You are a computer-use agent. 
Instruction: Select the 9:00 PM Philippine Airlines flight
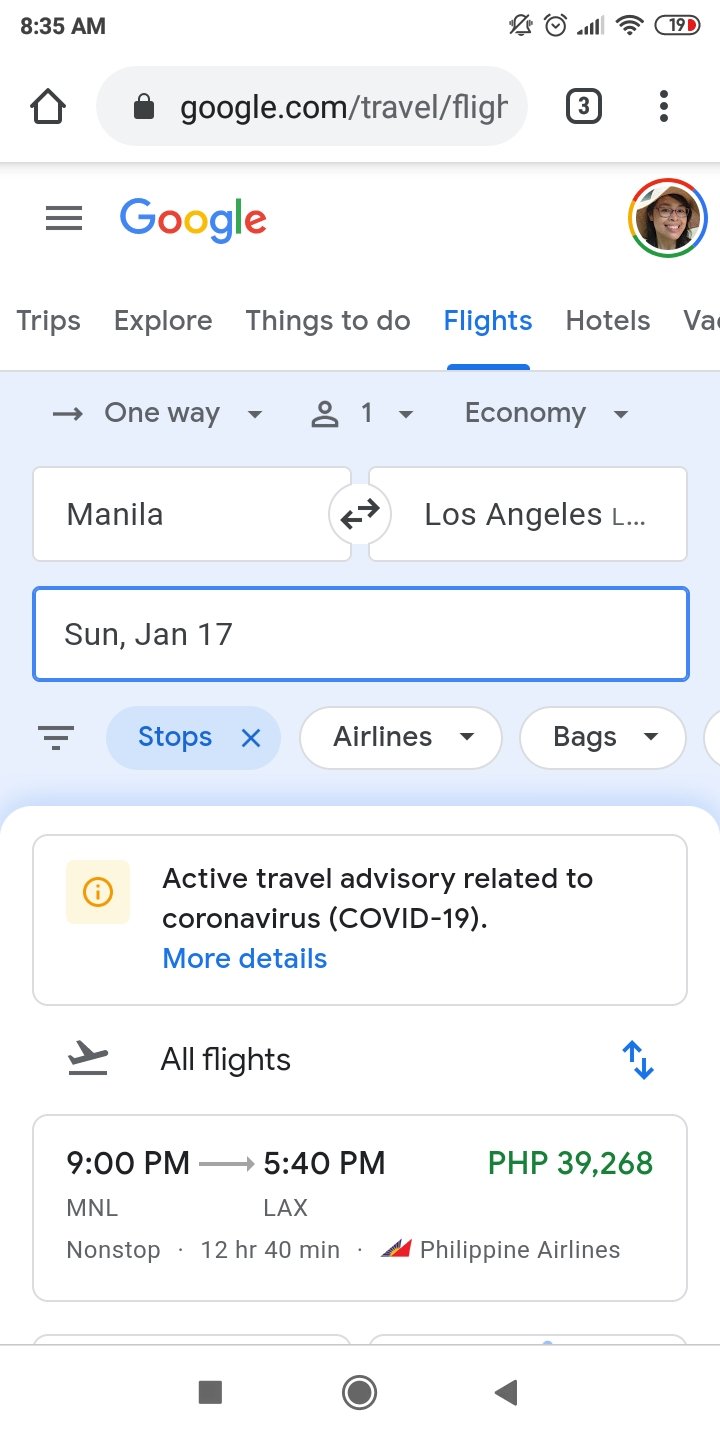(360, 1208)
